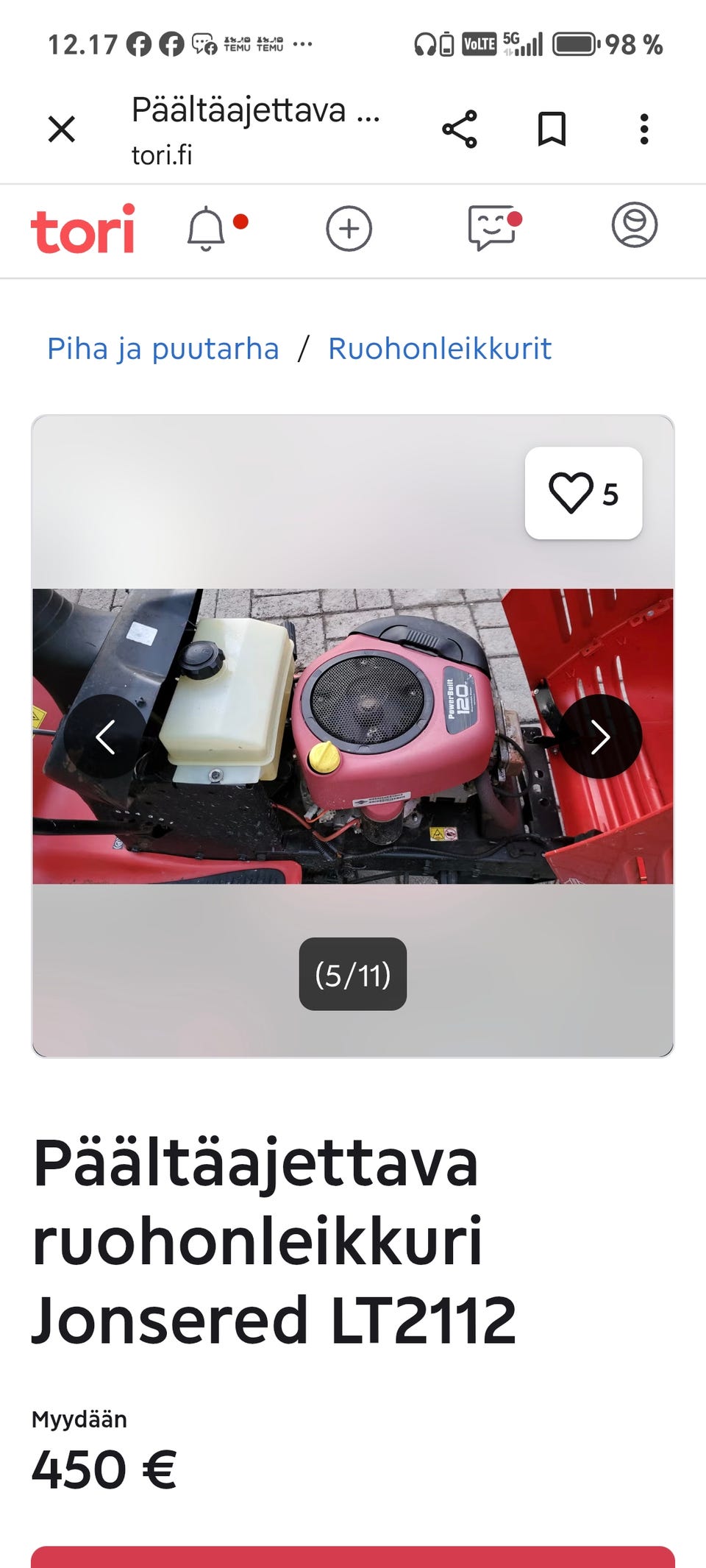Bookmark this page in the browser
The image size is (706, 1568).
click(x=552, y=130)
